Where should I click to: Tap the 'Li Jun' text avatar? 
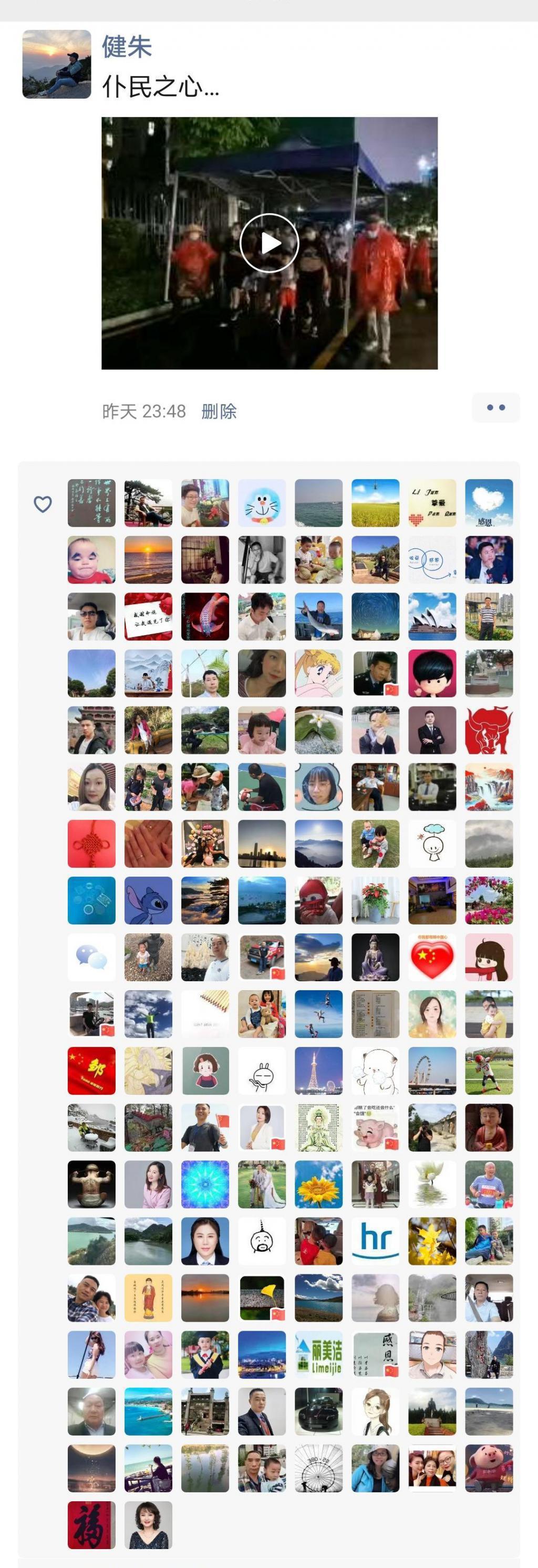[432, 503]
